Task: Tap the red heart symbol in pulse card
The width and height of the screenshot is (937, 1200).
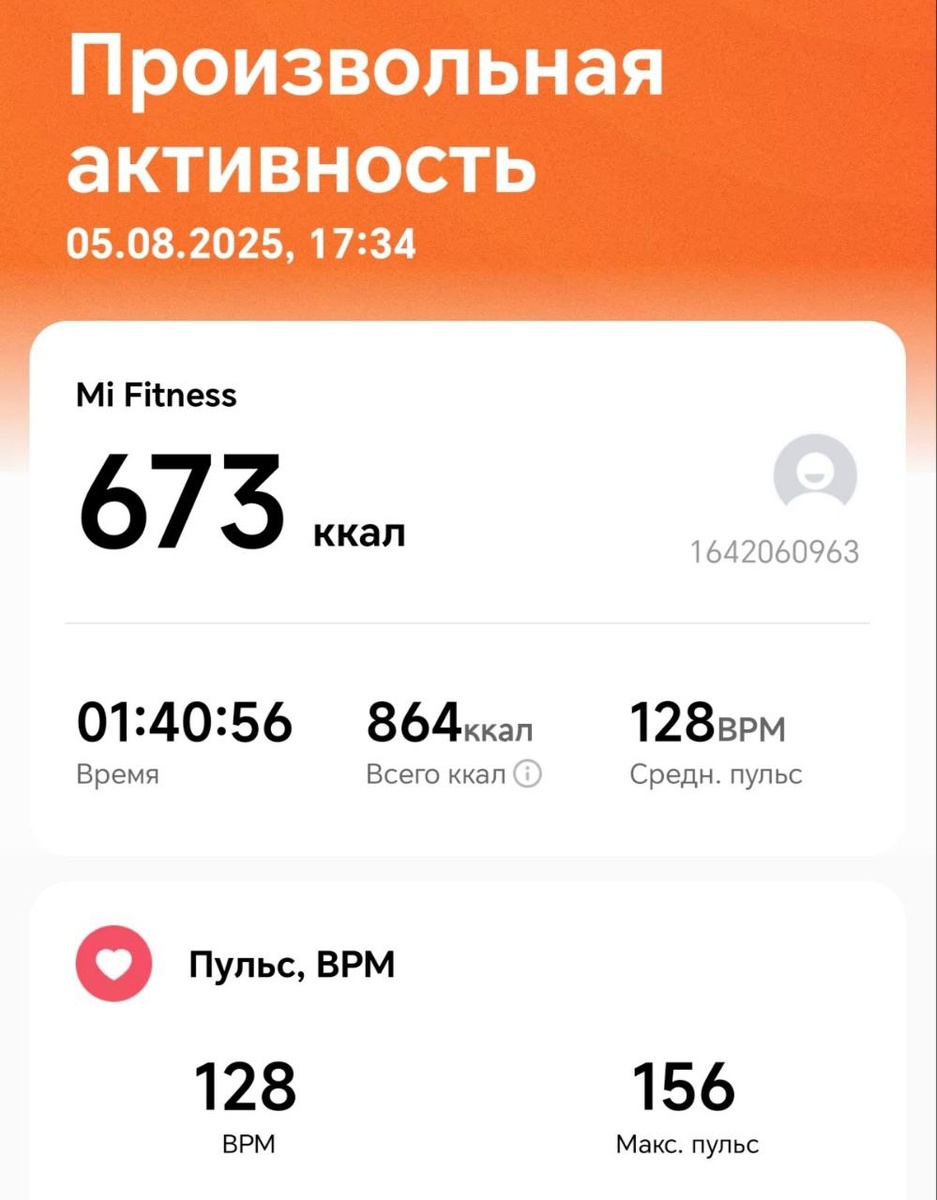Action: pos(113,964)
